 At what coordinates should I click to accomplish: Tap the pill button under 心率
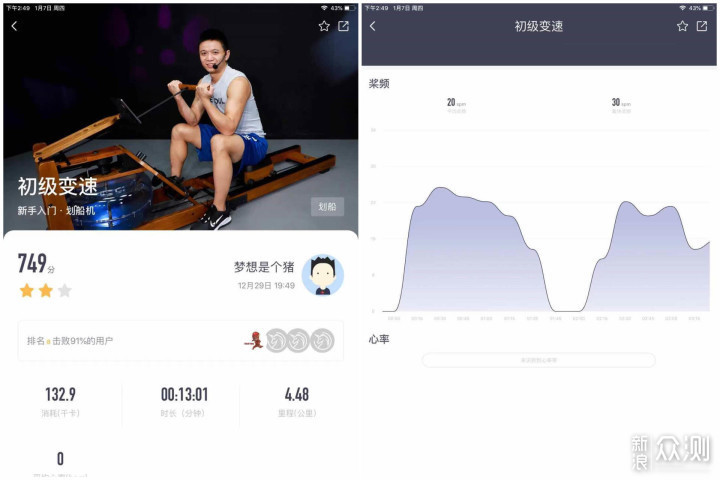[538, 360]
